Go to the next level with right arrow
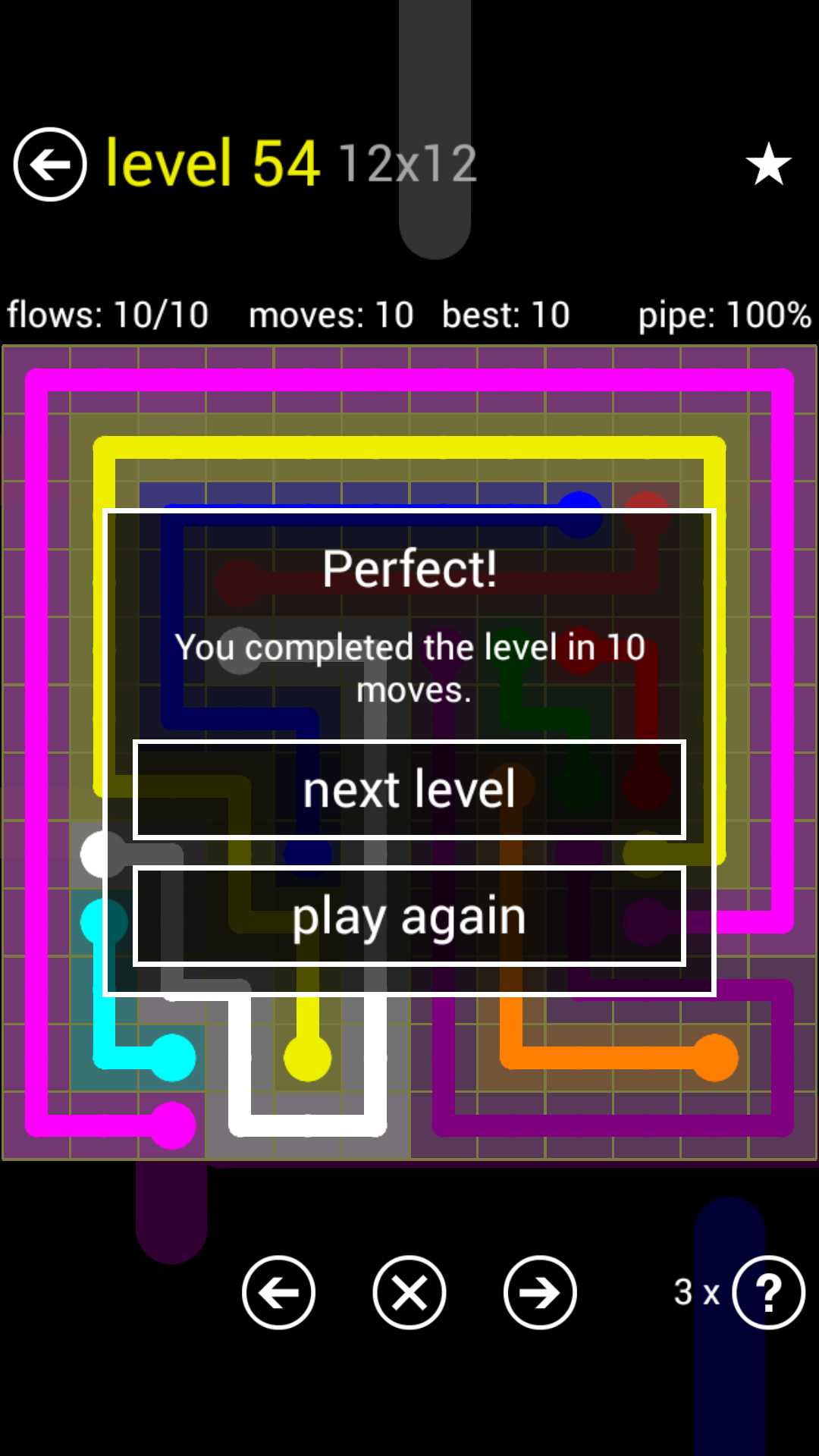This screenshot has height=1456, width=819. (x=540, y=1292)
